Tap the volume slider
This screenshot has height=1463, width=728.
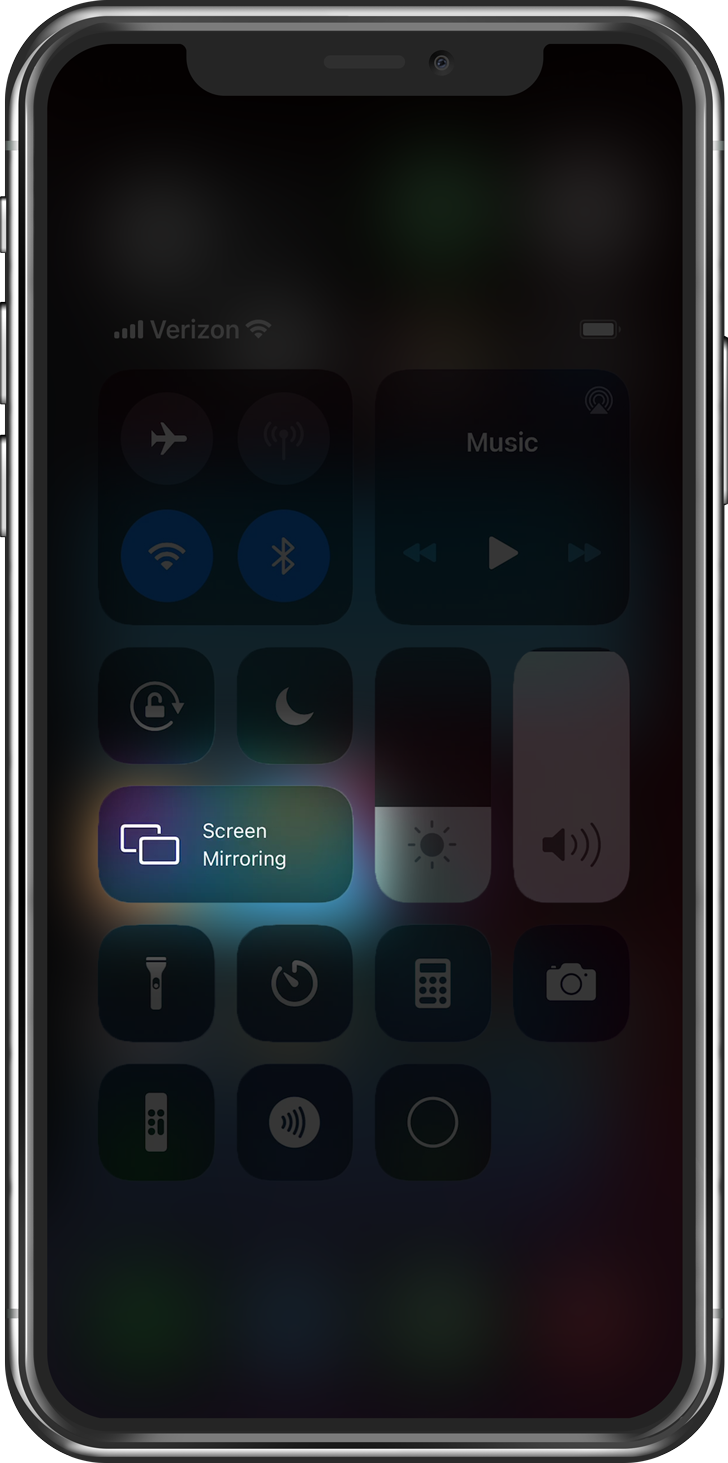pyautogui.click(x=571, y=775)
